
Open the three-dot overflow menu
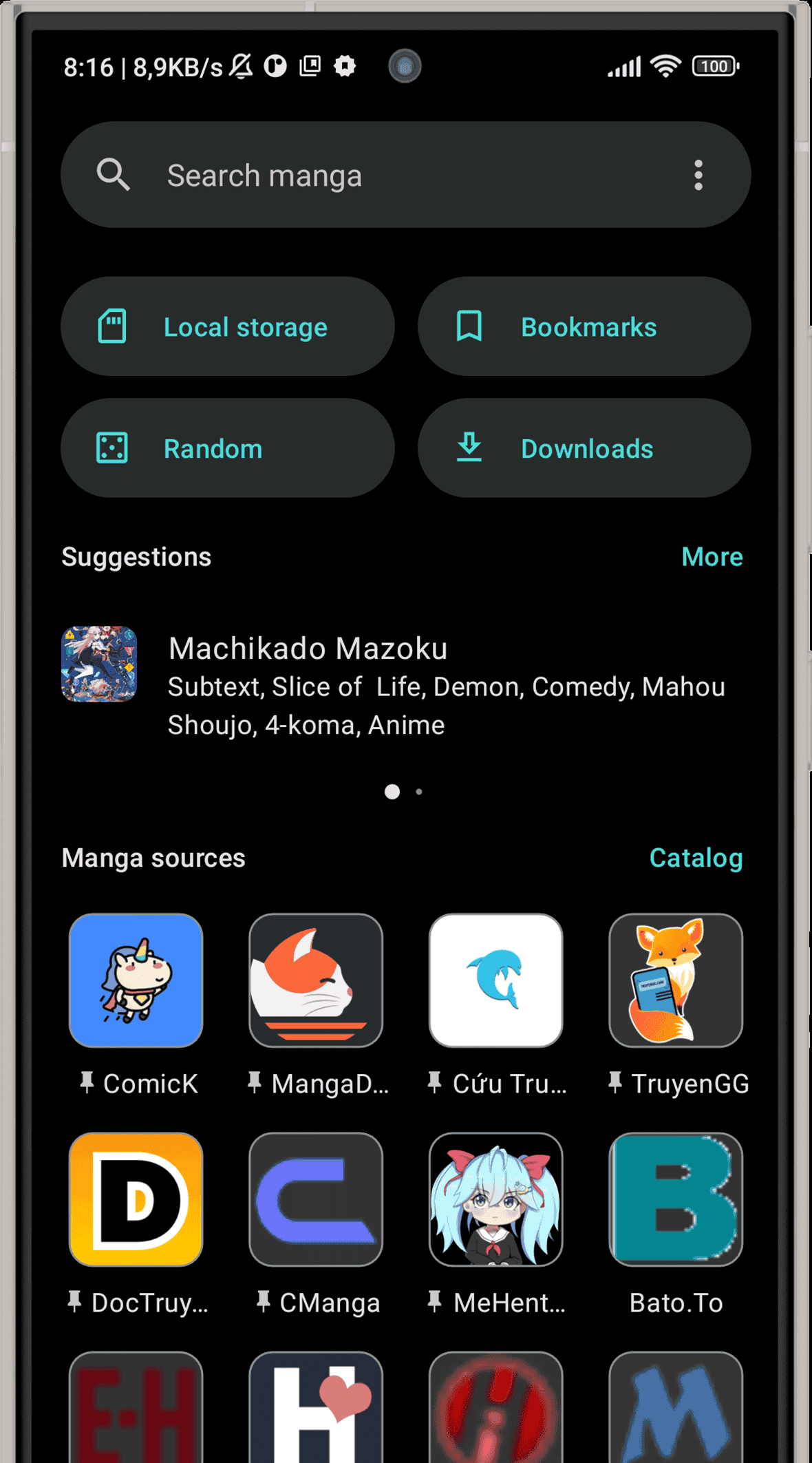click(698, 176)
